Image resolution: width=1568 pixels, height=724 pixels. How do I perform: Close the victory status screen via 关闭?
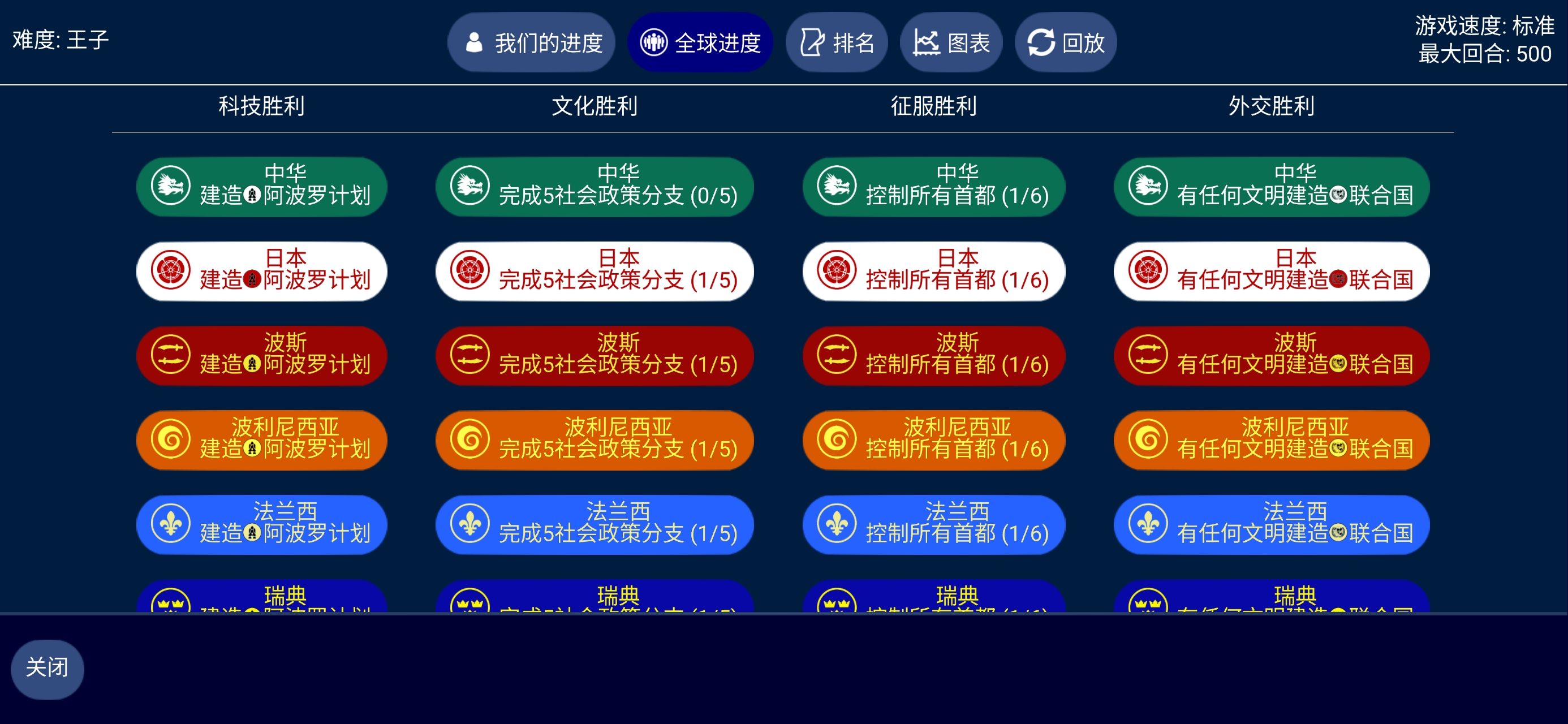point(48,668)
